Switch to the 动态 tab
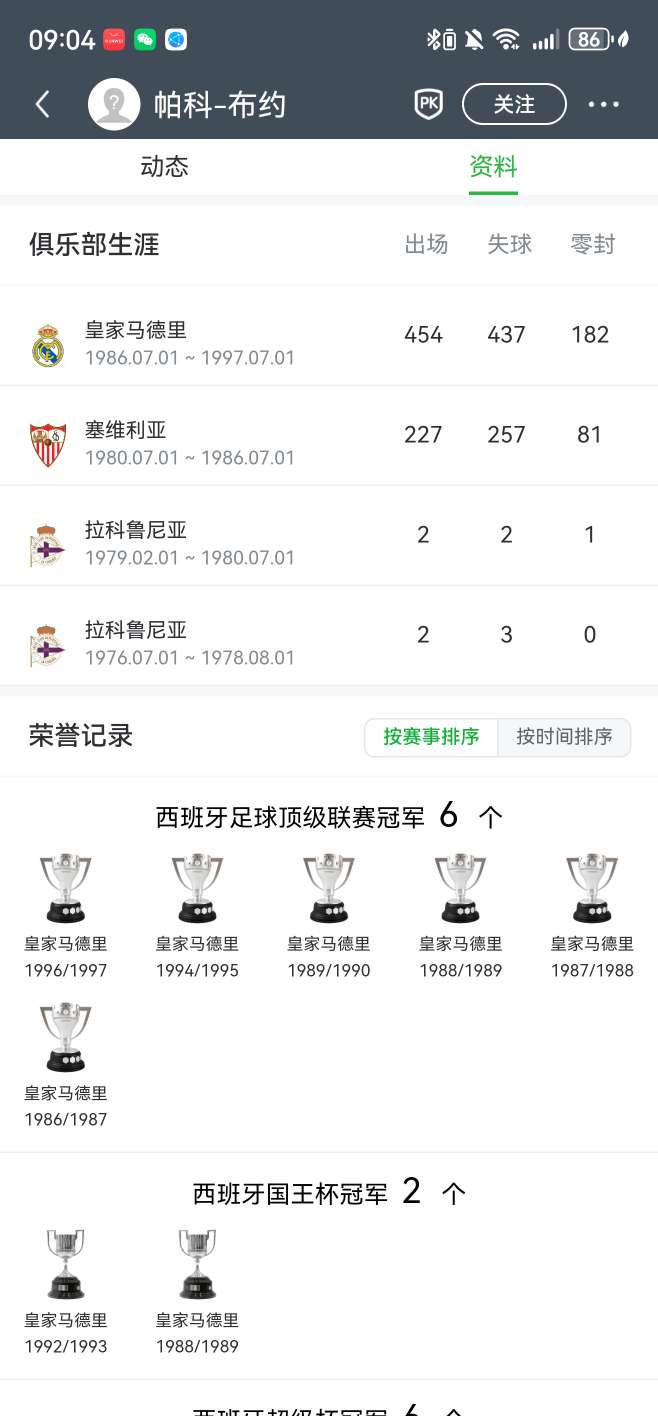 [164, 167]
